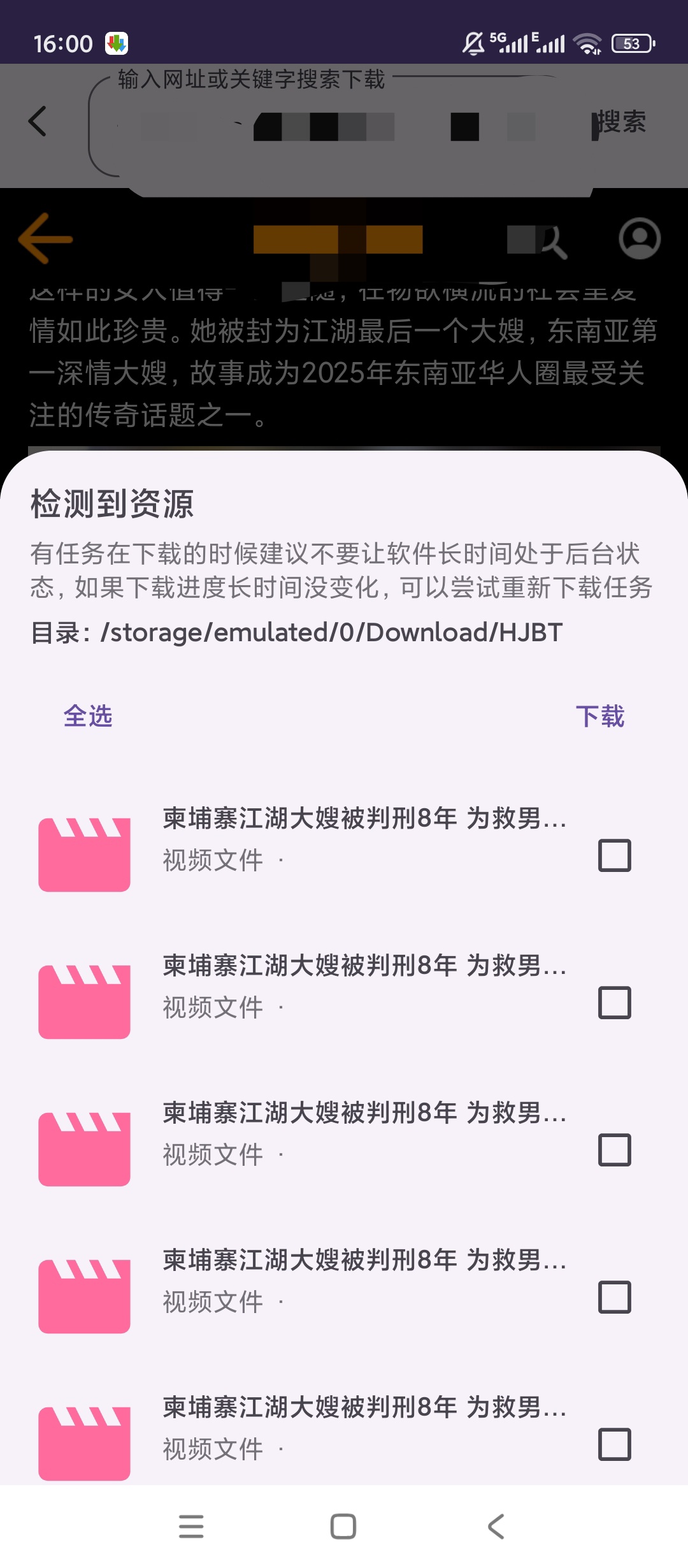Tick the checkbox of the last listed video file

tap(615, 1444)
